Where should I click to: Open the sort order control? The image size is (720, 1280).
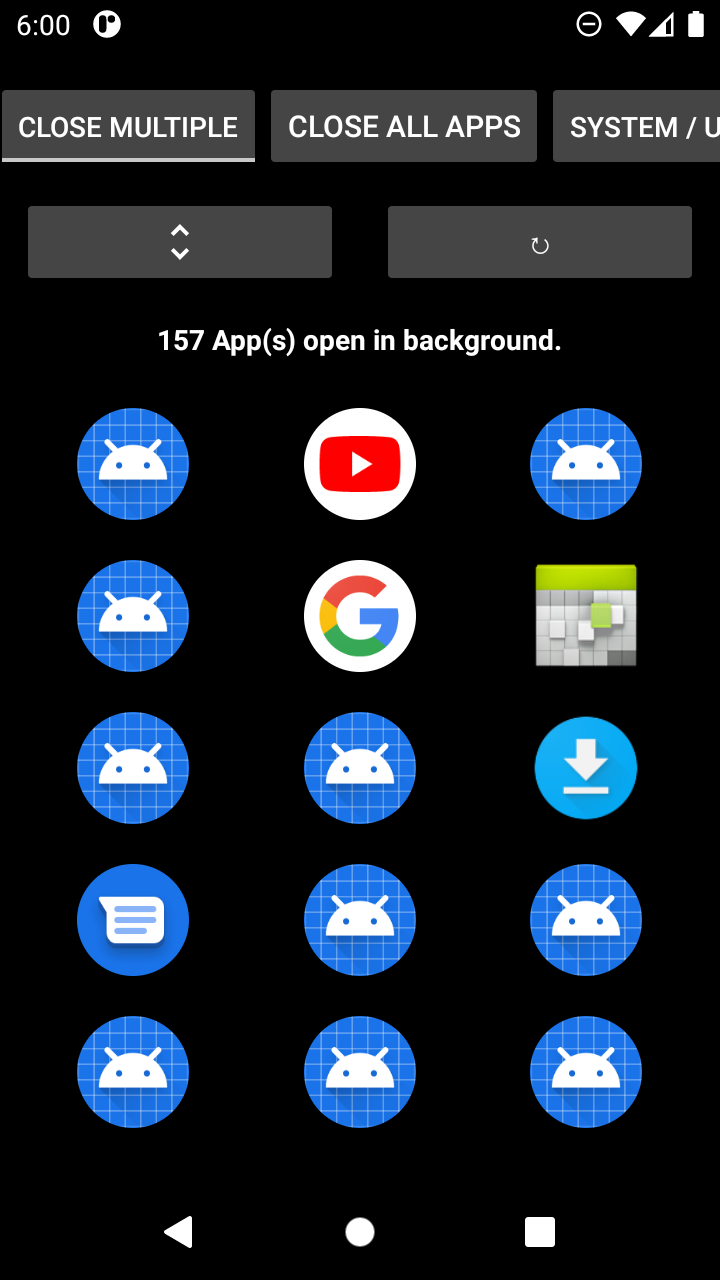pyautogui.click(x=180, y=242)
